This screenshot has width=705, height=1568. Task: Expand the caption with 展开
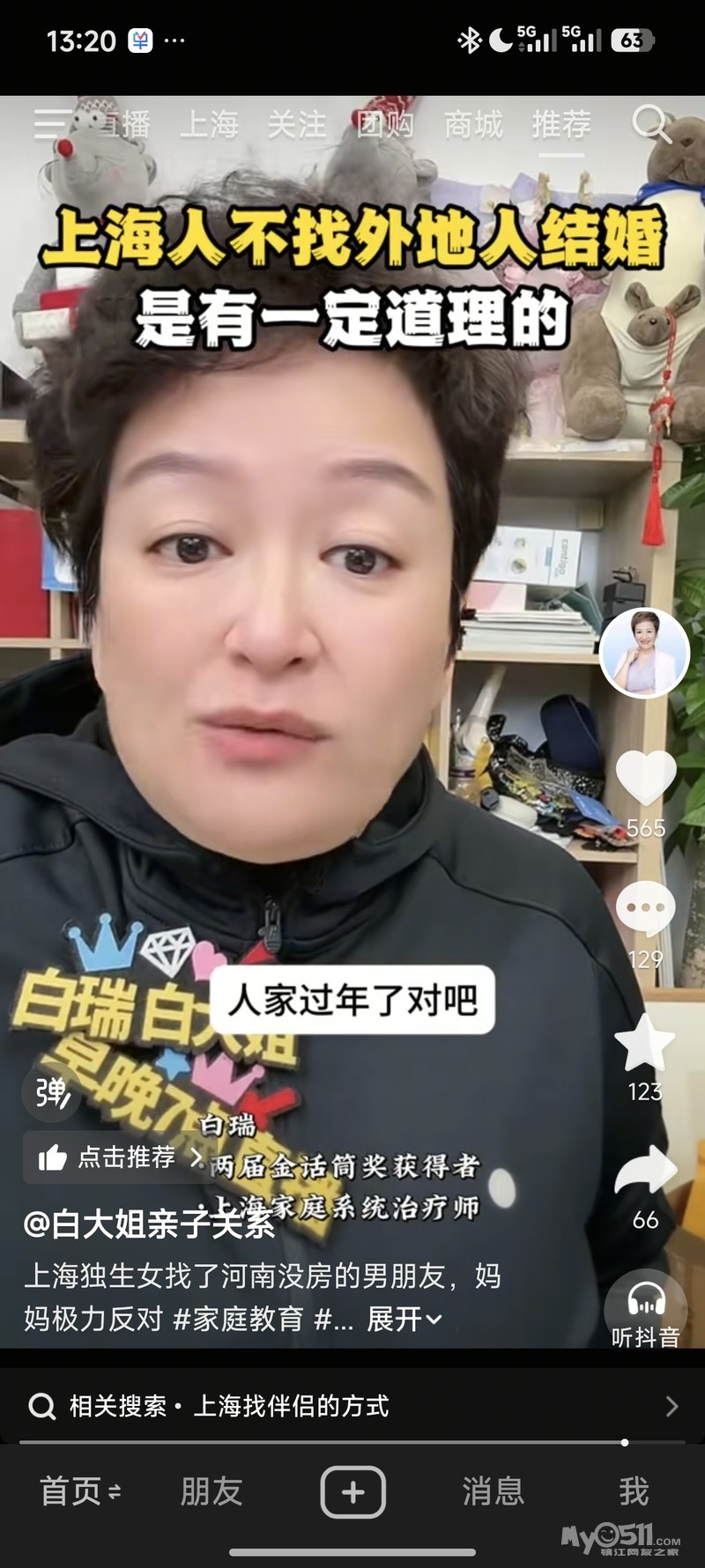point(404,1319)
